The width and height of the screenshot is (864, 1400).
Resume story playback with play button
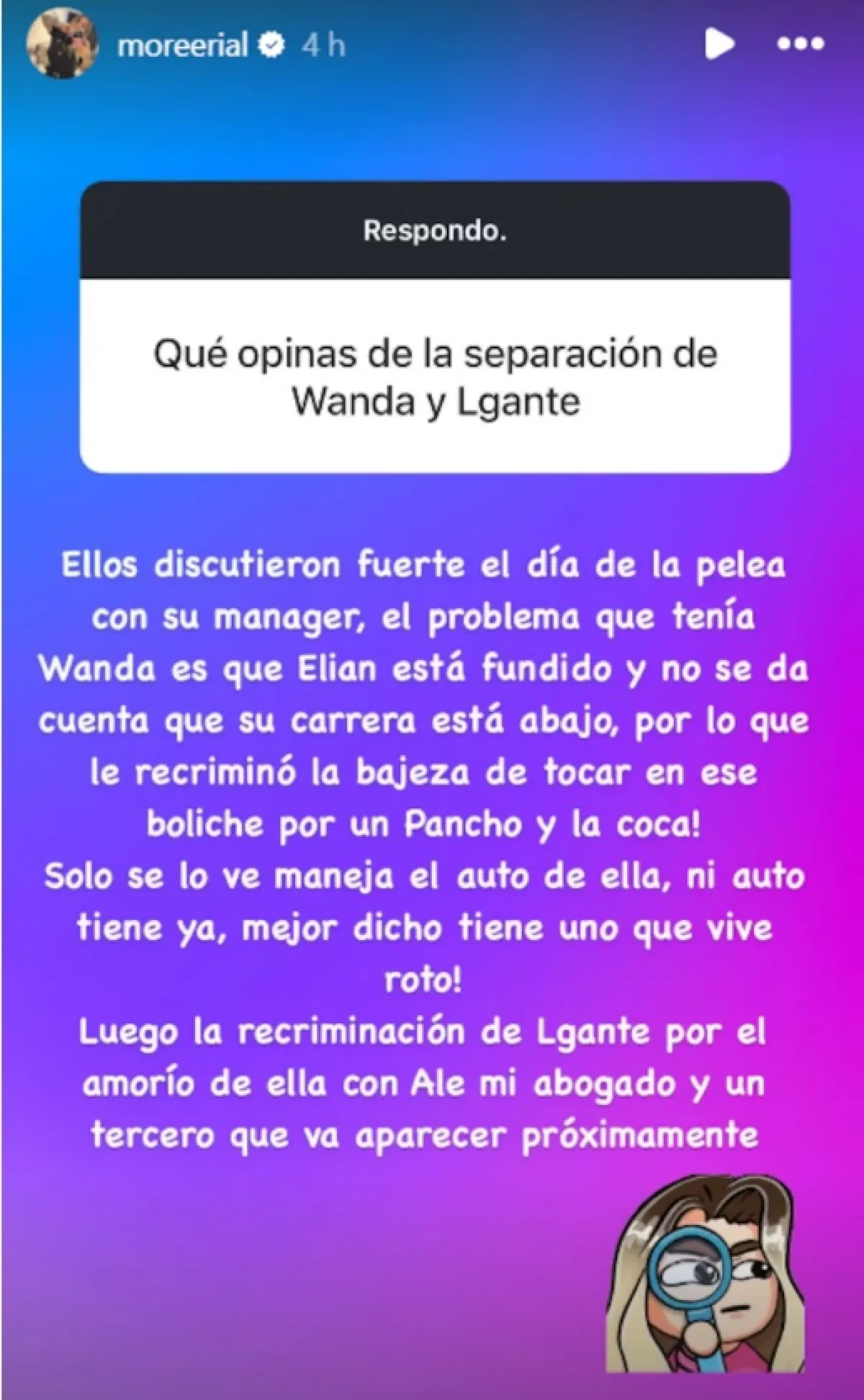coord(719,44)
